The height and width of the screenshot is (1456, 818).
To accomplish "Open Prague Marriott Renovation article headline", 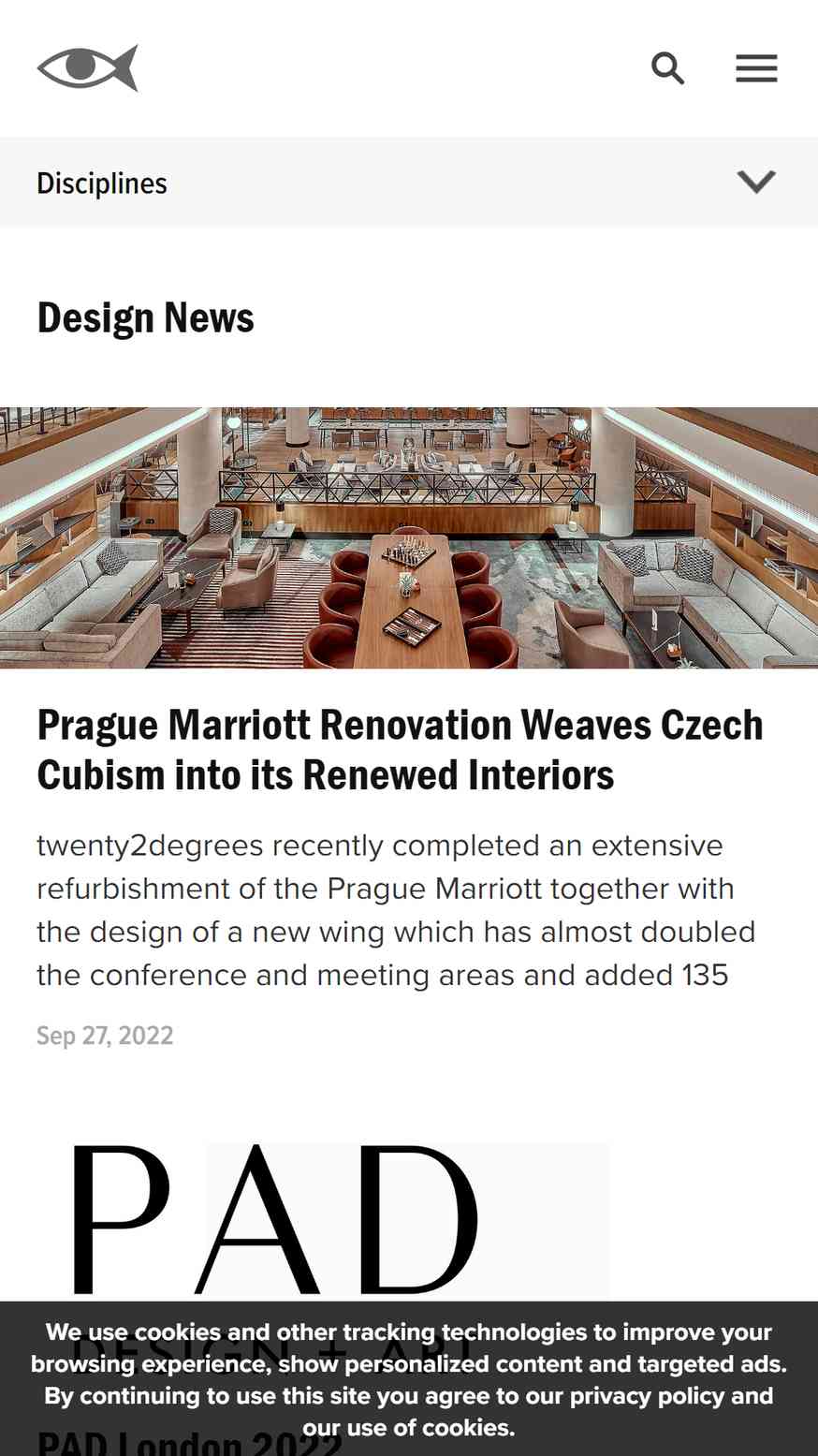I will [400, 749].
